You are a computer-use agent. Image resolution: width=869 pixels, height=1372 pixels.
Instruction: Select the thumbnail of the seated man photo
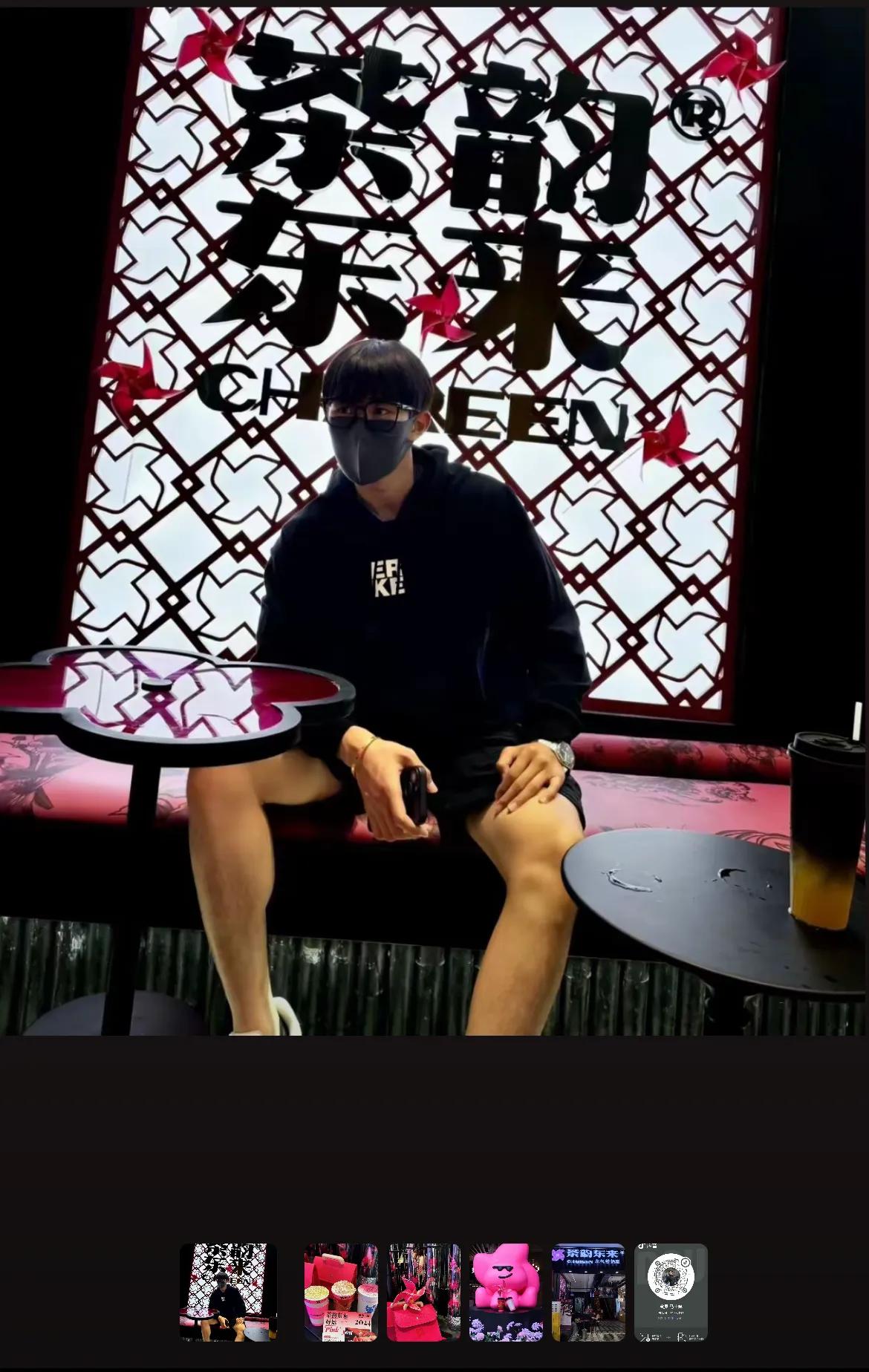coord(228,1293)
